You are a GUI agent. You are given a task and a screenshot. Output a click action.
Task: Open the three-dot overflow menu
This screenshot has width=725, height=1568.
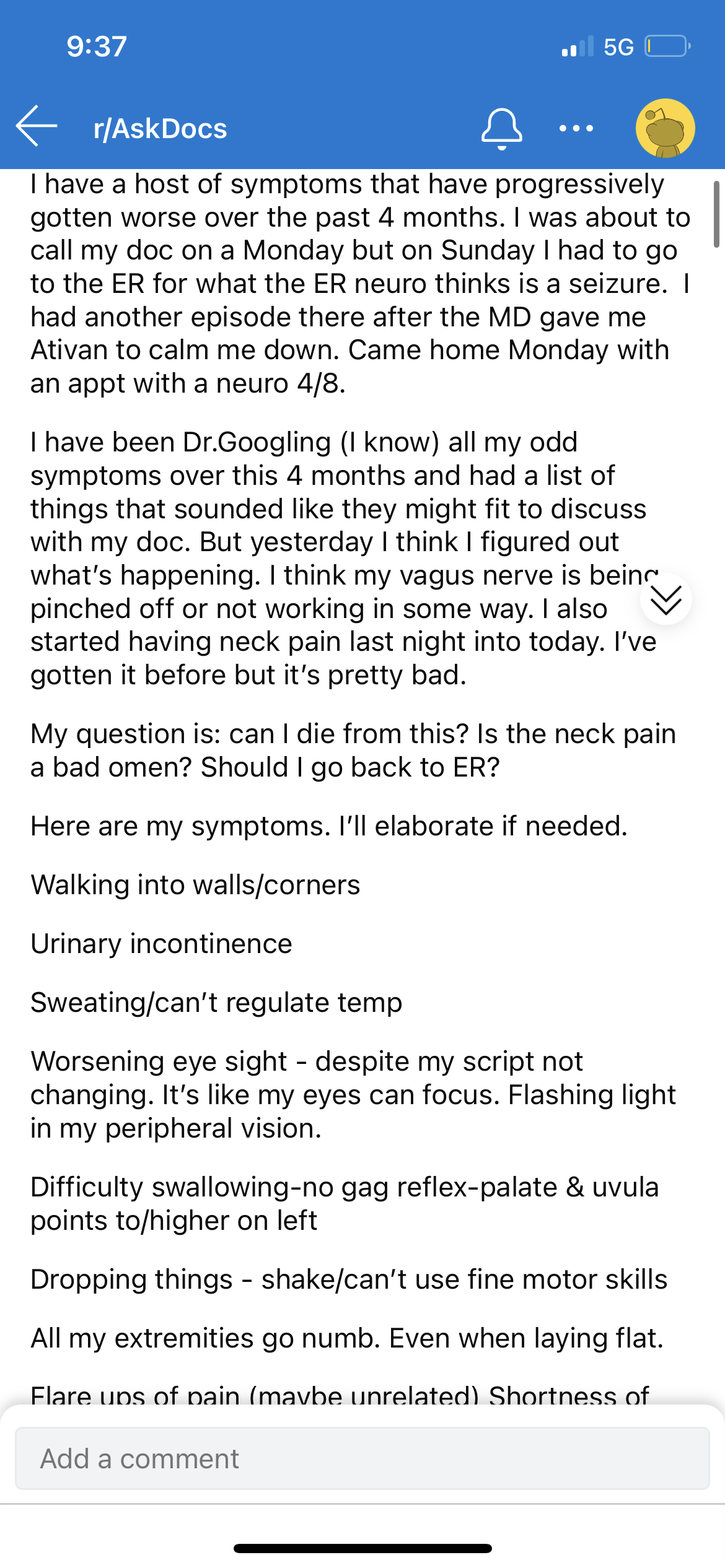576,129
